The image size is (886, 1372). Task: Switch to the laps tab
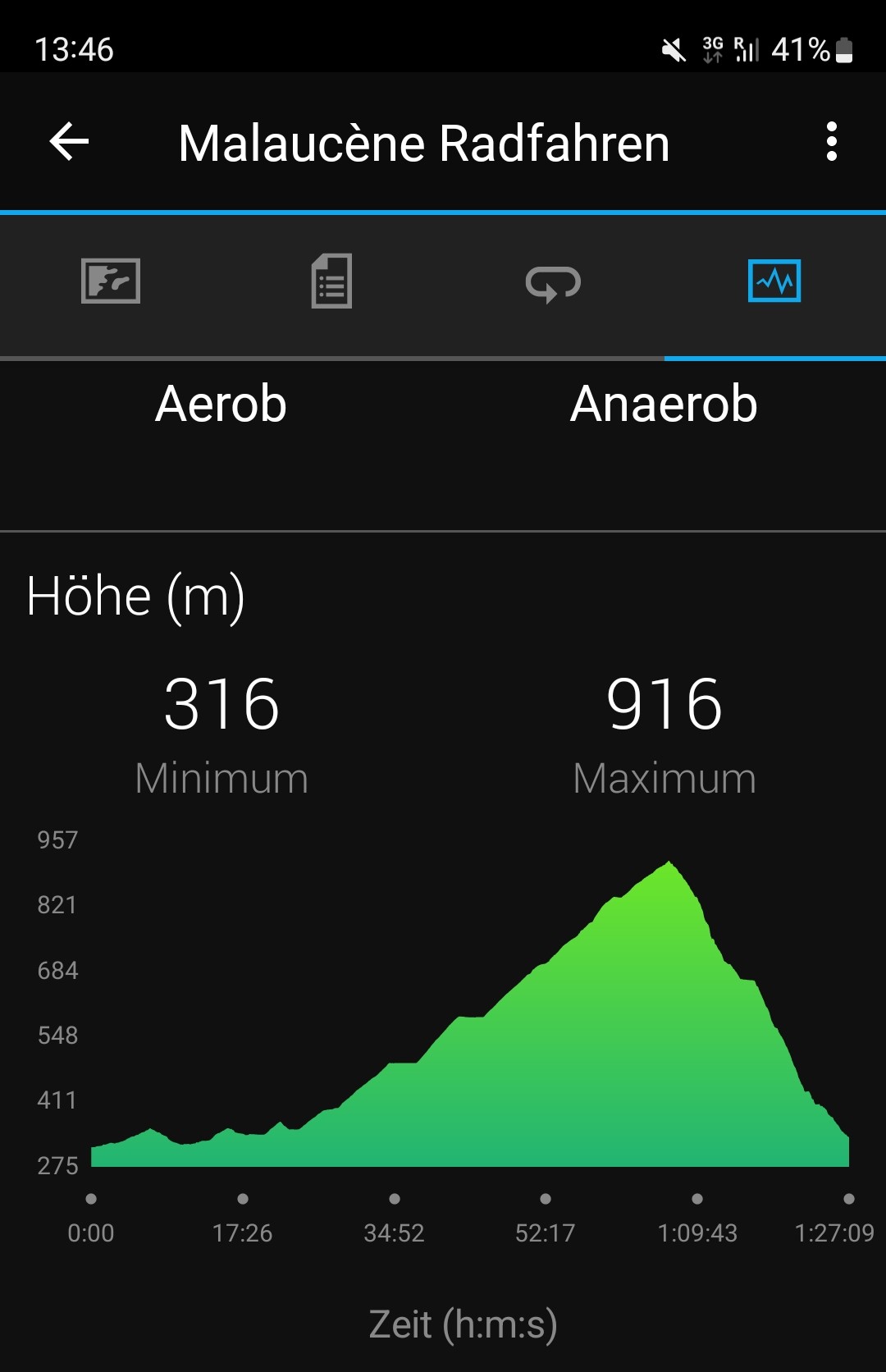pyautogui.click(x=553, y=283)
